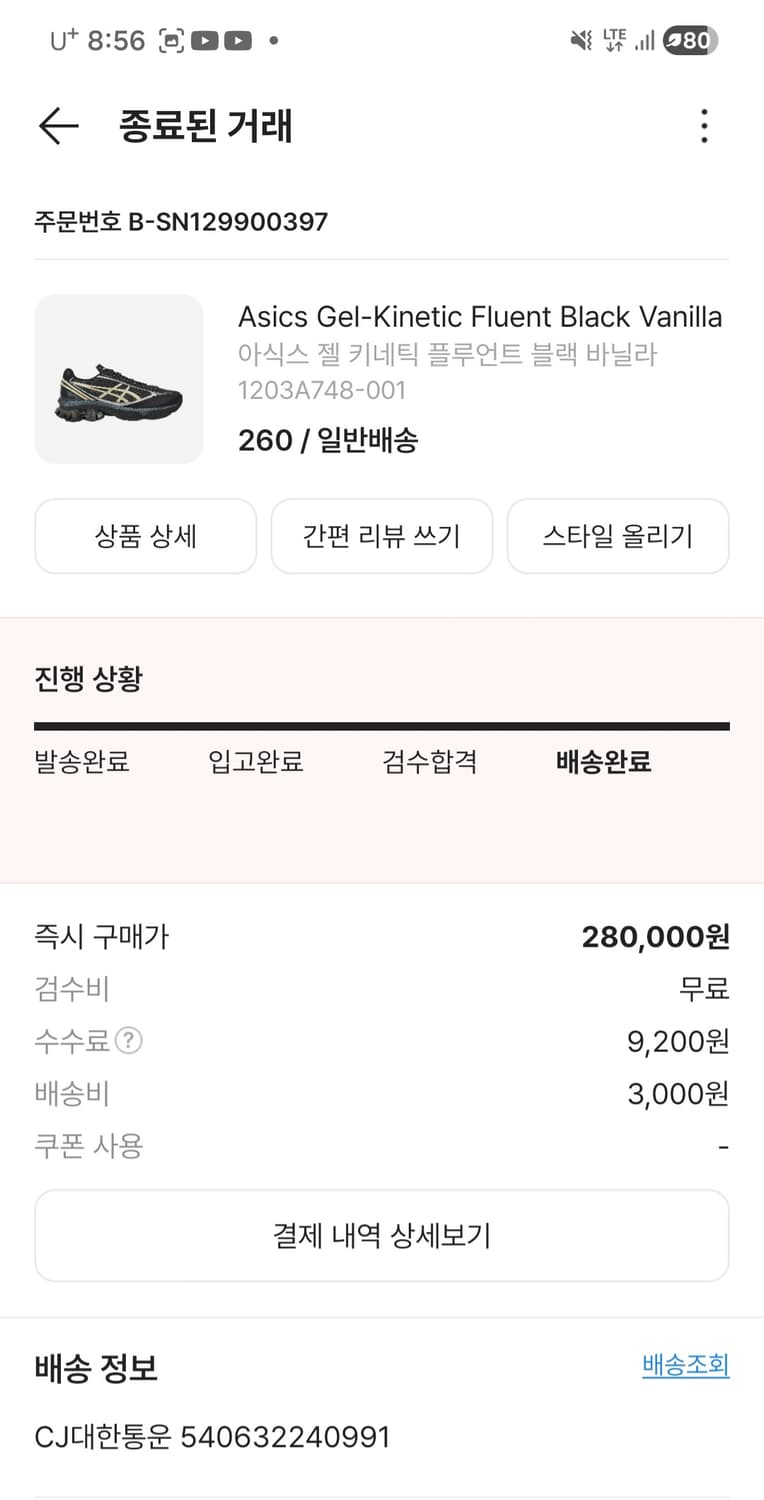Select the 검수합격 progress step
Image resolution: width=764 pixels, height=1500 pixels.
tap(429, 762)
